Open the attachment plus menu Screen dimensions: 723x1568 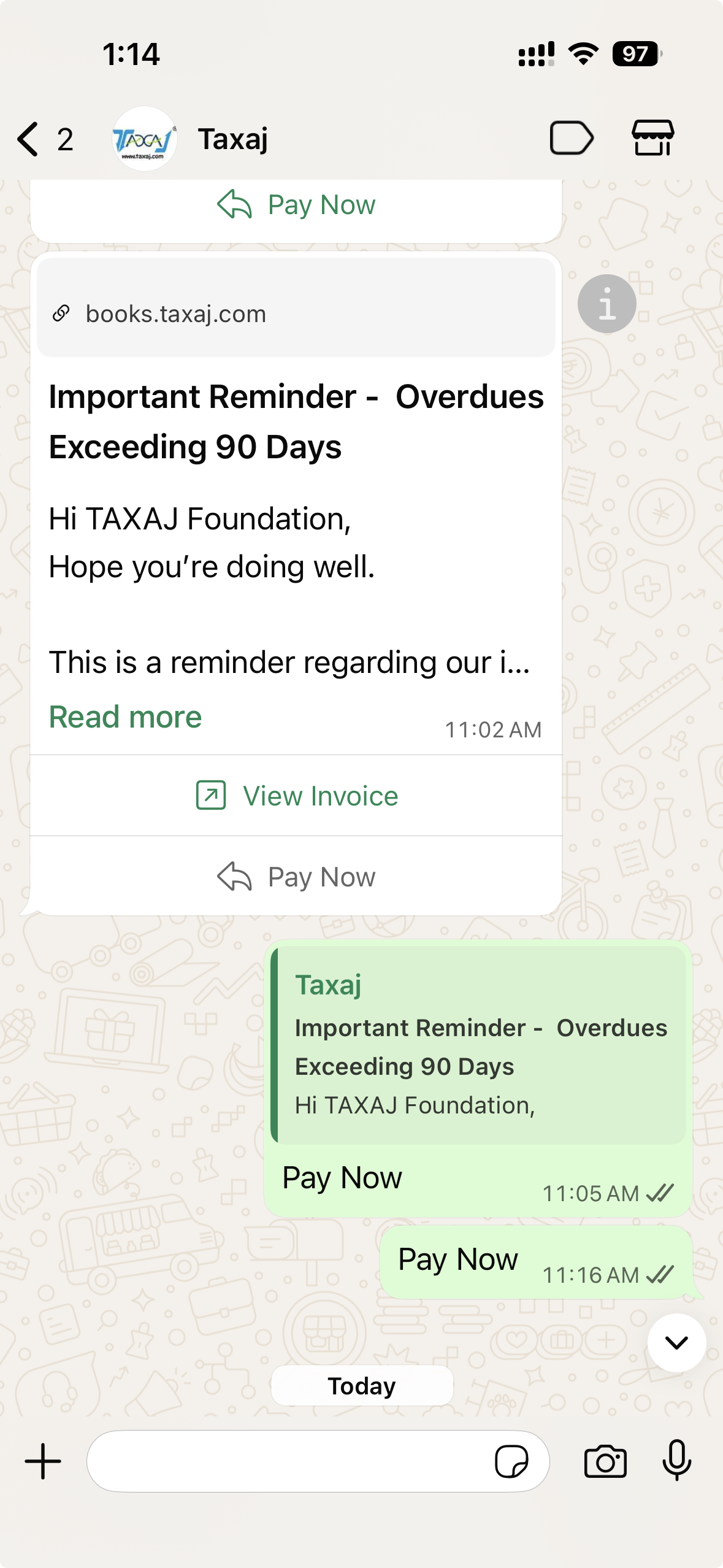43,1461
